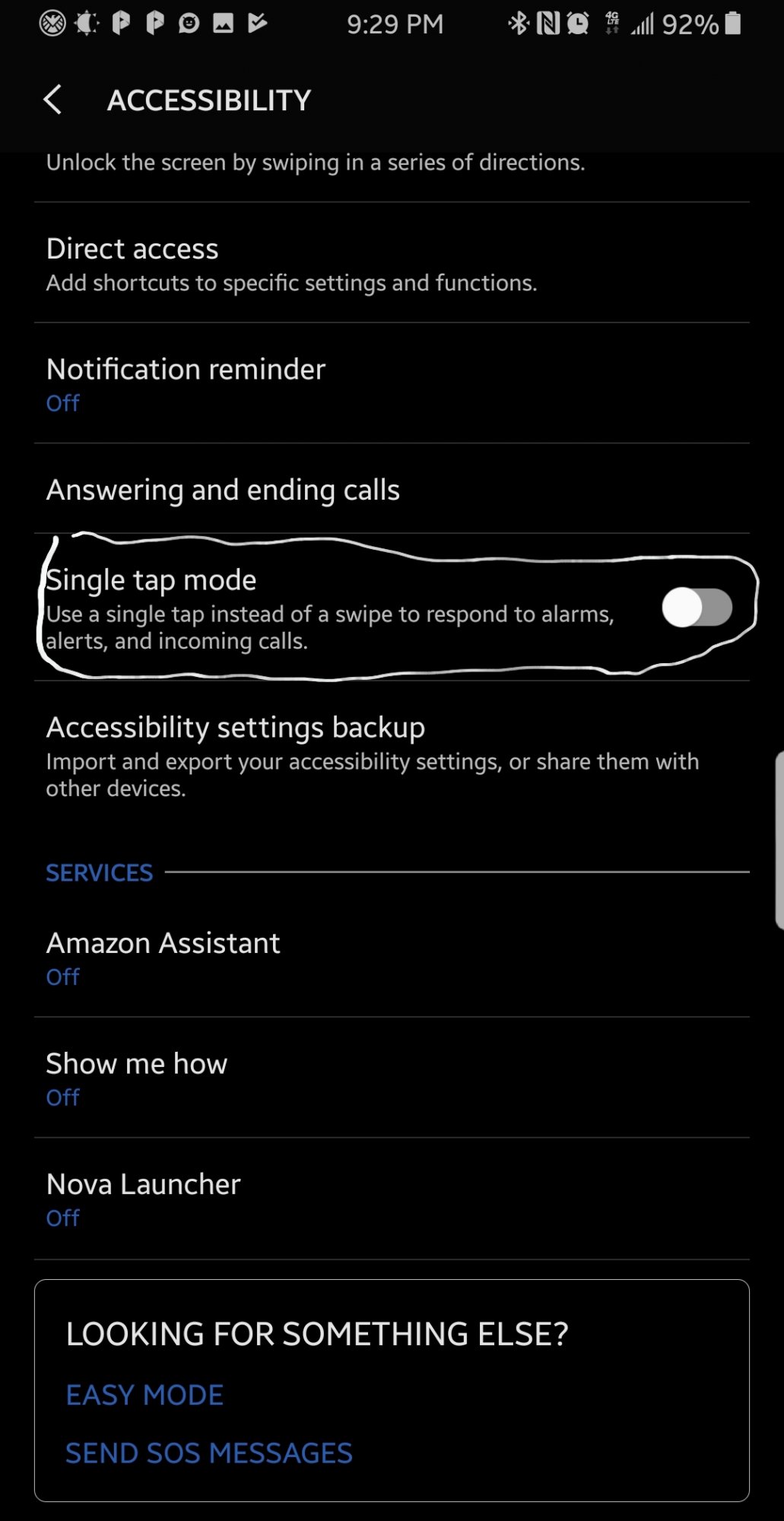This screenshot has height=1521, width=784.
Task: Open Show me how service
Action: (x=392, y=1078)
